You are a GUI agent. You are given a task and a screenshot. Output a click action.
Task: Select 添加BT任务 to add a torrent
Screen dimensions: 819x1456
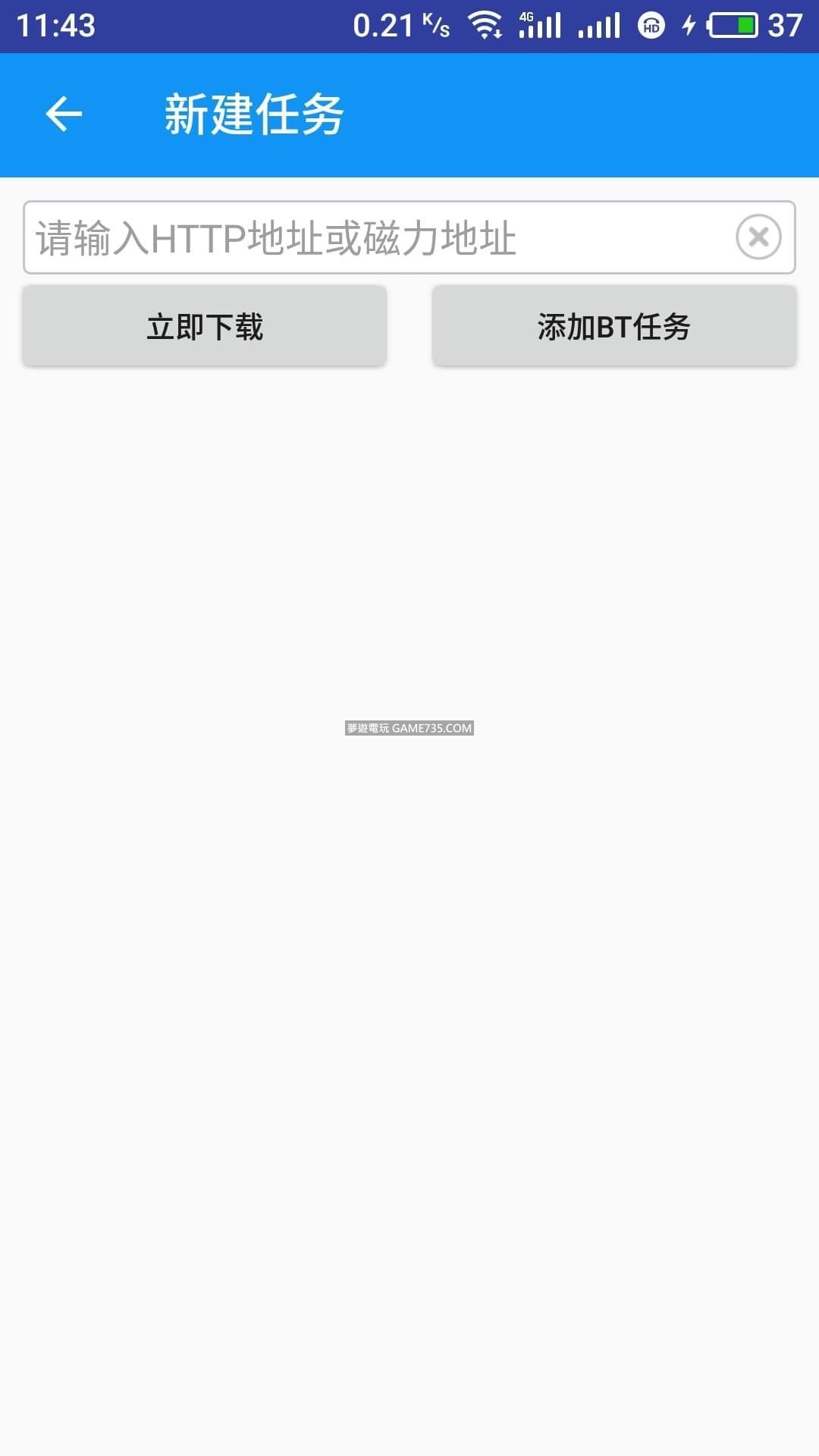click(x=613, y=327)
